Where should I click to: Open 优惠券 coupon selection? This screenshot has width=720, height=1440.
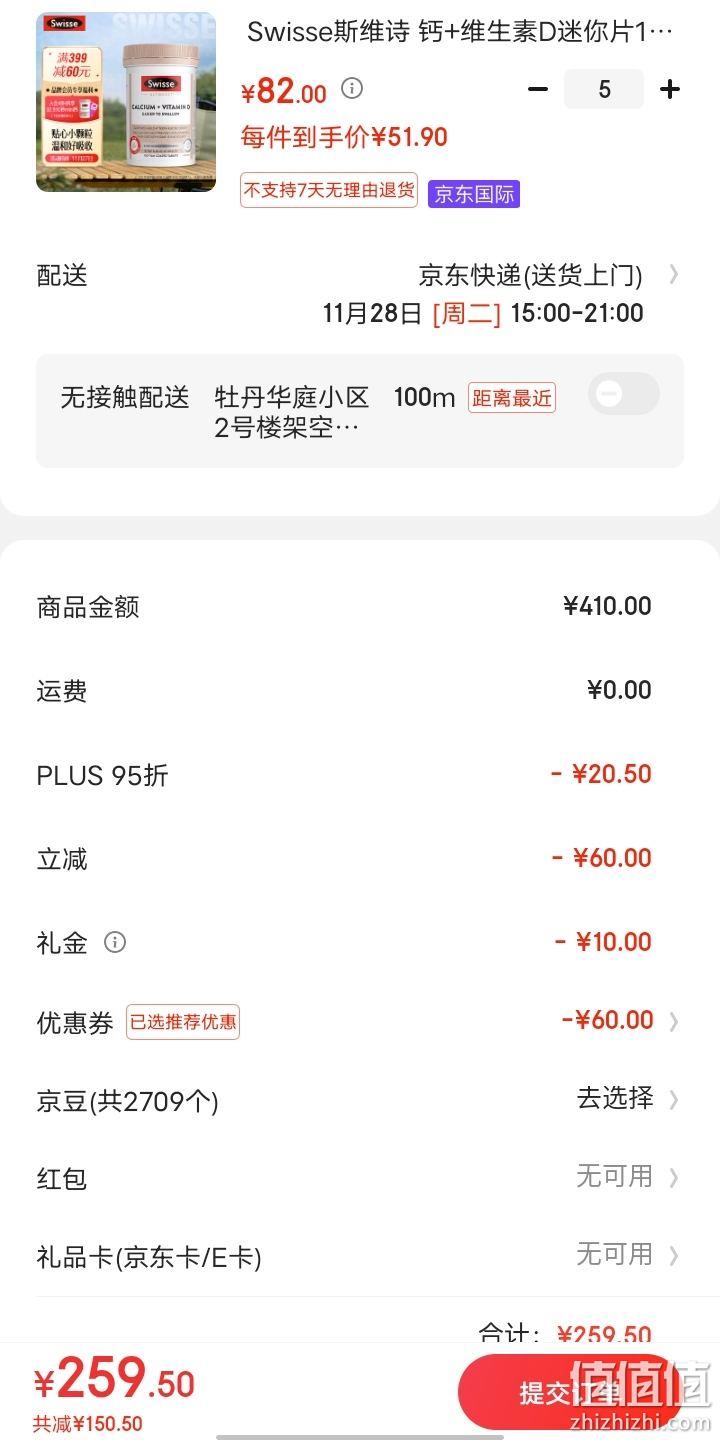pyautogui.click(x=360, y=1021)
